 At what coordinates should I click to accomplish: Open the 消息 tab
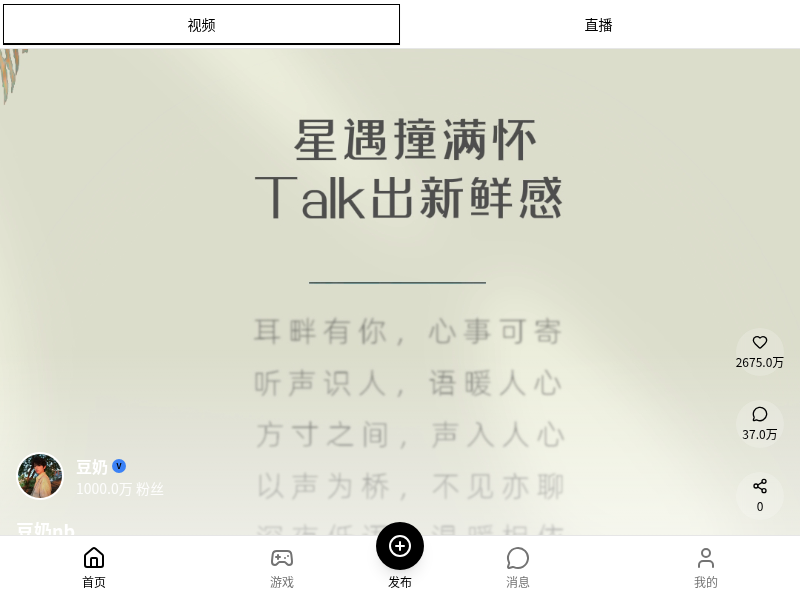[518, 567]
